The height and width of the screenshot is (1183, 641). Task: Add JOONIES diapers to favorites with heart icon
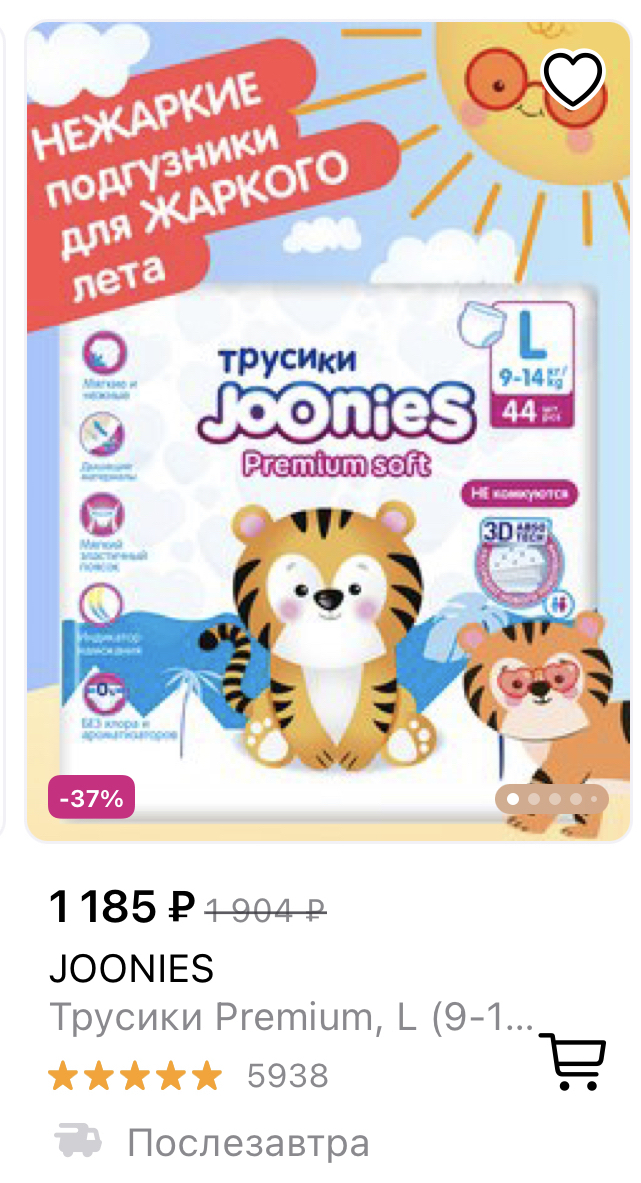(572, 77)
